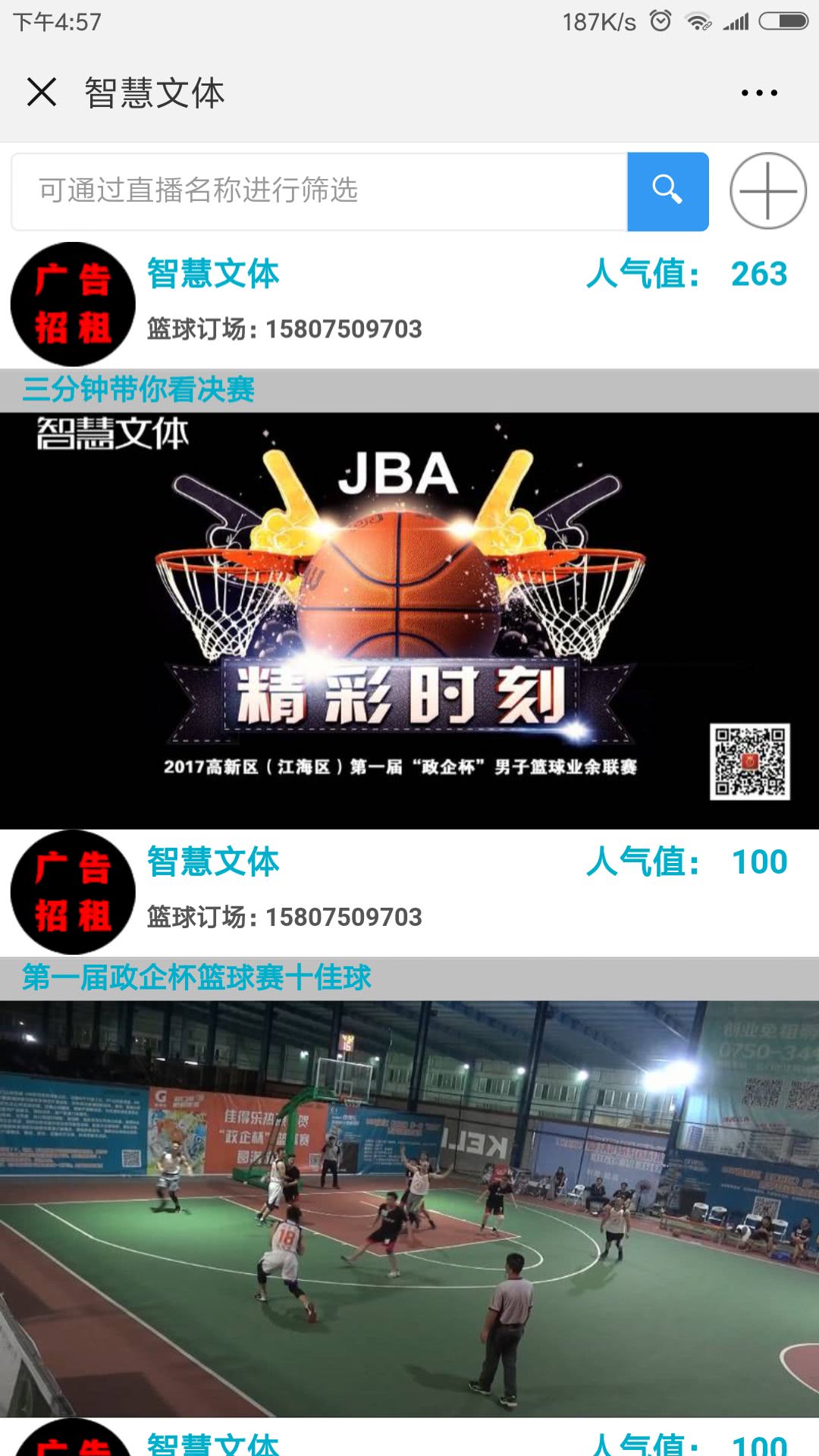Image resolution: width=819 pixels, height=1456 pixels.
Task: Open the 第一届政企杯篮球赛十佳球 video
Action: 409,1207
